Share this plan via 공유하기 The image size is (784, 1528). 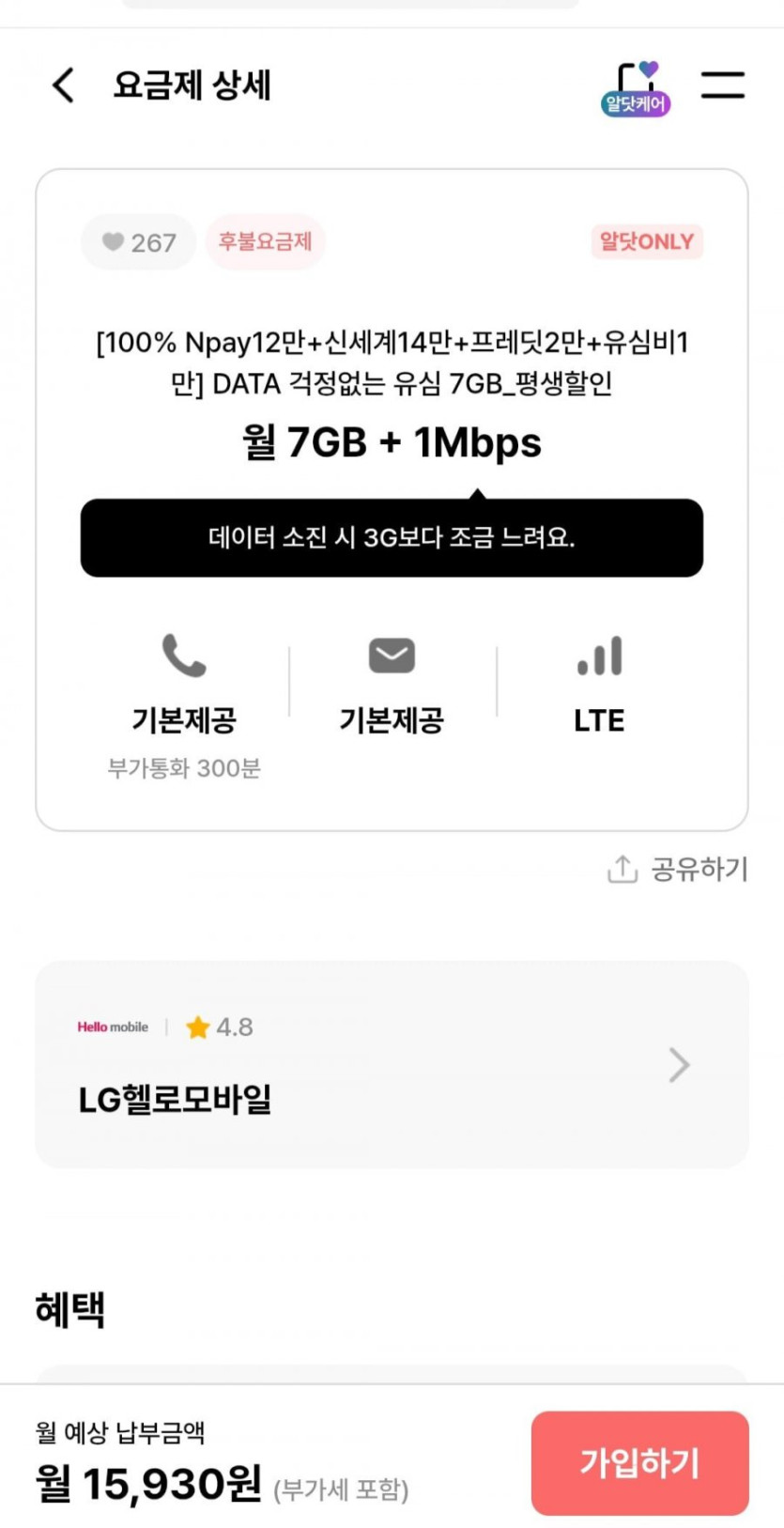[678, 870]
